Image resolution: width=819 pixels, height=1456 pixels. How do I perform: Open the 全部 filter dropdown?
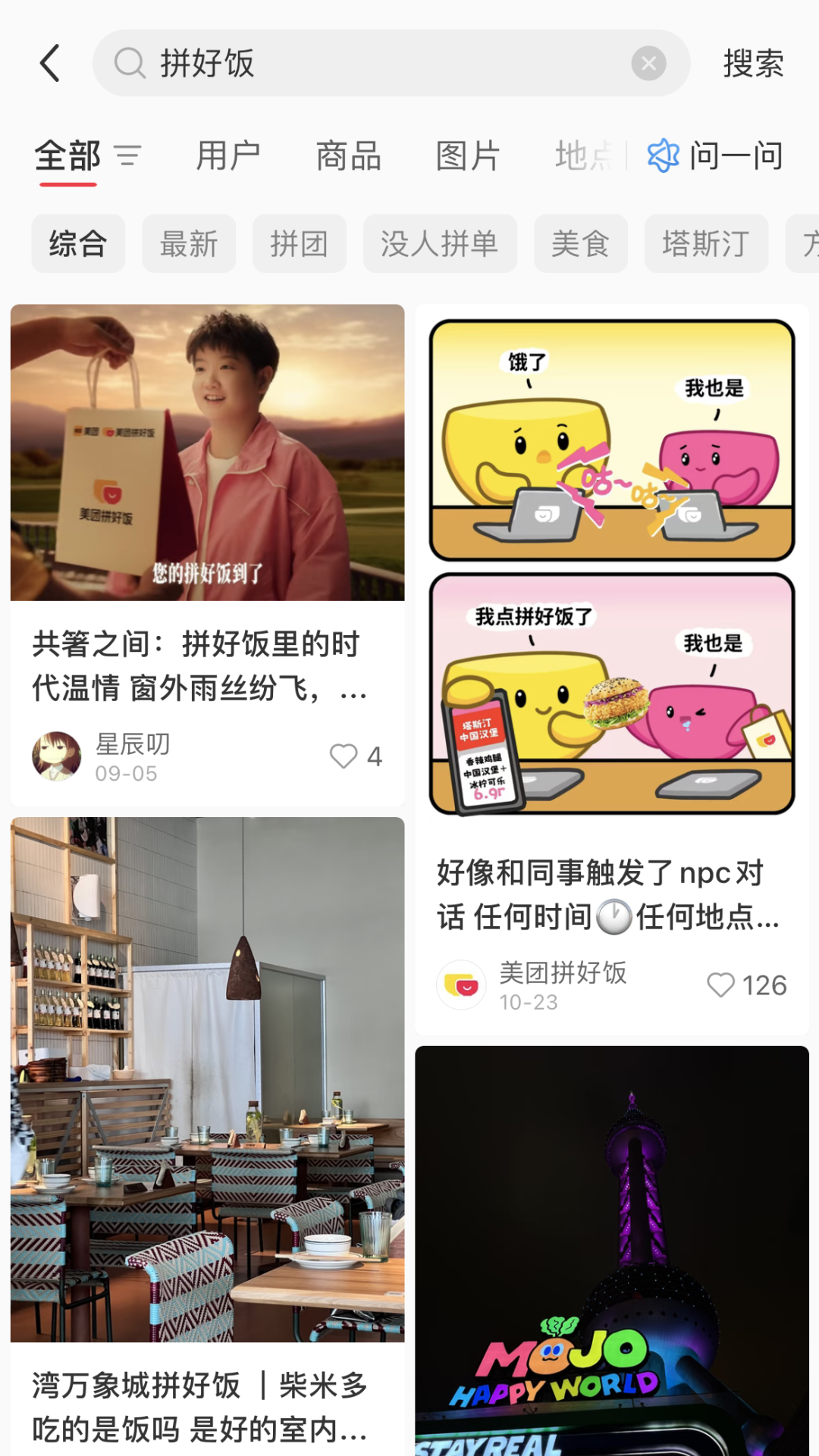[x=127, y=156]
